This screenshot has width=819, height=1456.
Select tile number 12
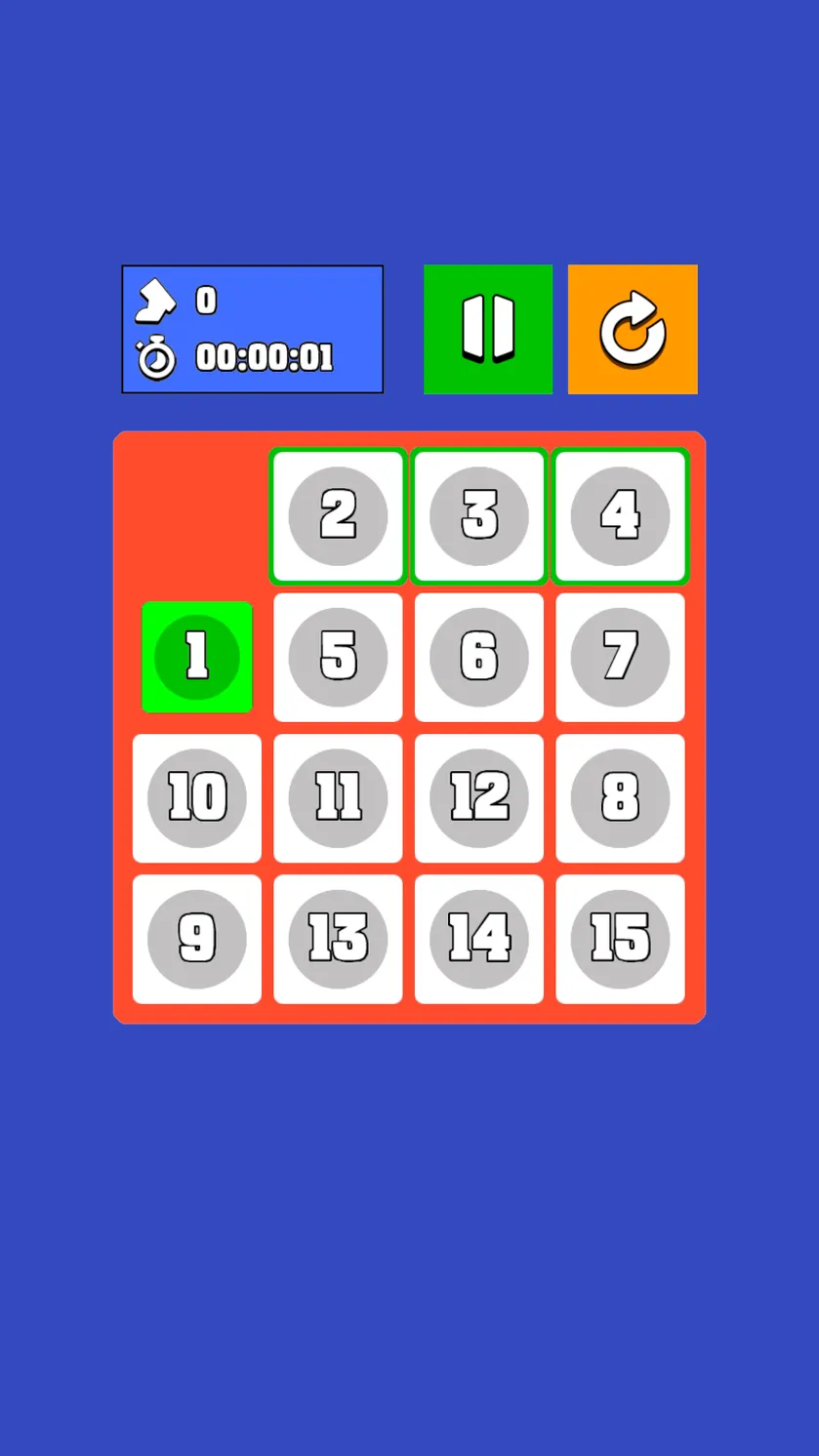coord(479,798)
